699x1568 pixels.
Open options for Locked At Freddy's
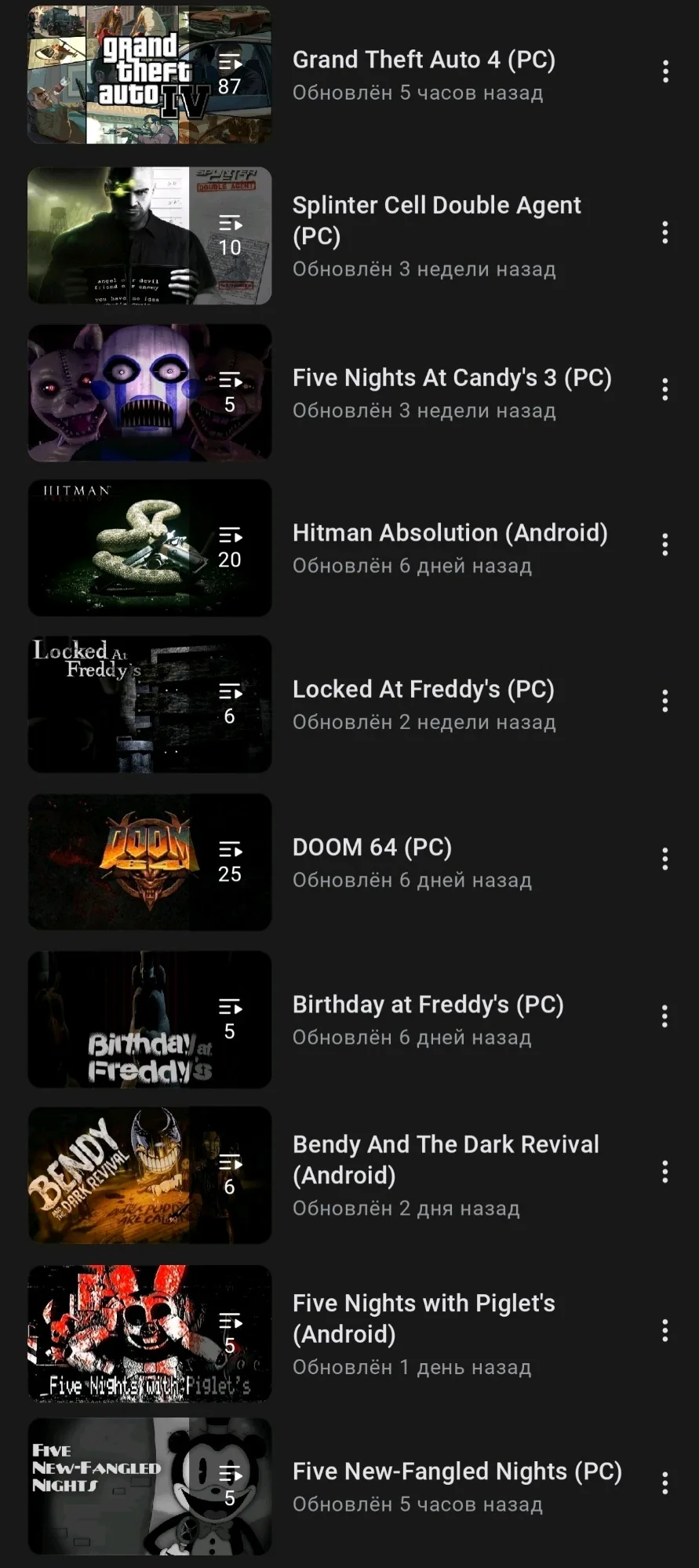coord(665,701)
